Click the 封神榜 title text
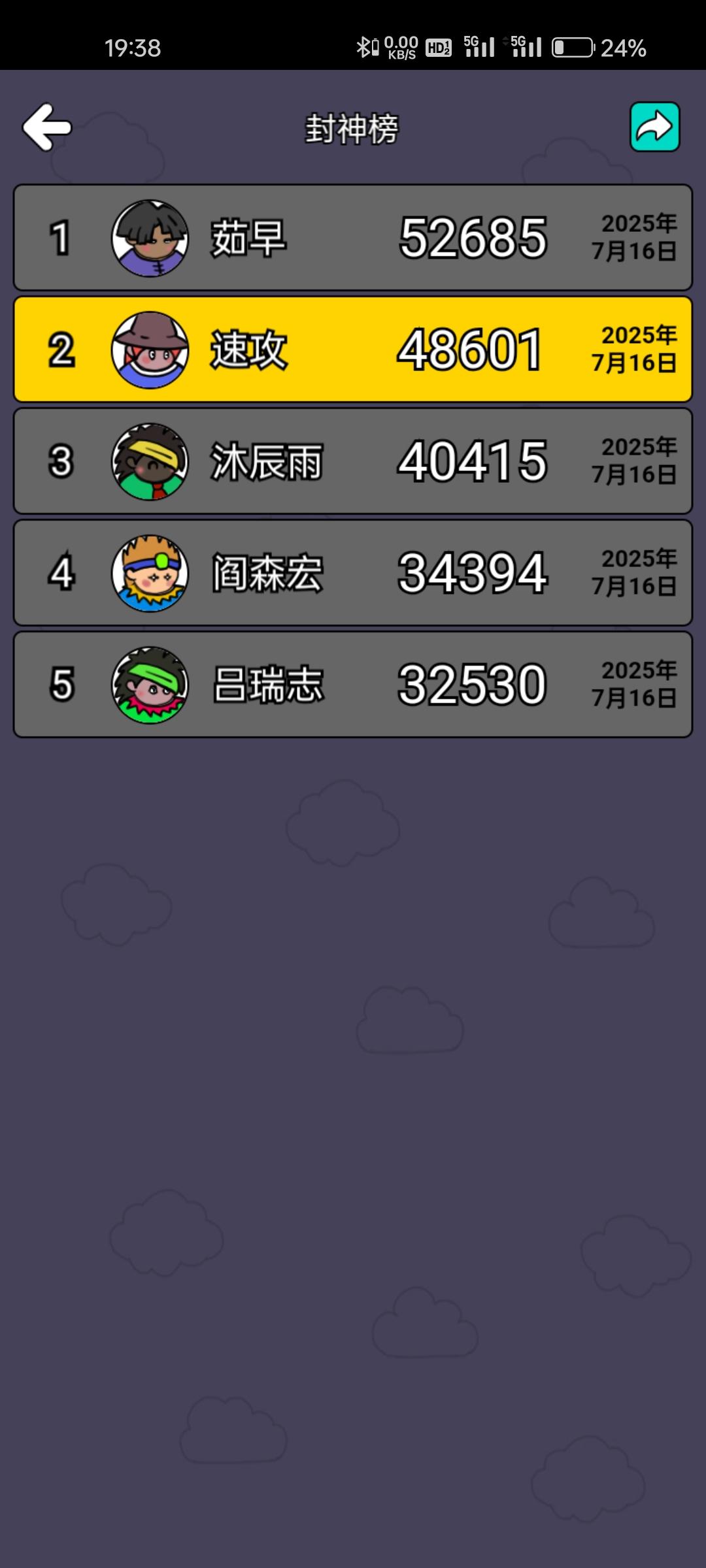Screen dimensions: 706x1568 (x=352, y=129)
